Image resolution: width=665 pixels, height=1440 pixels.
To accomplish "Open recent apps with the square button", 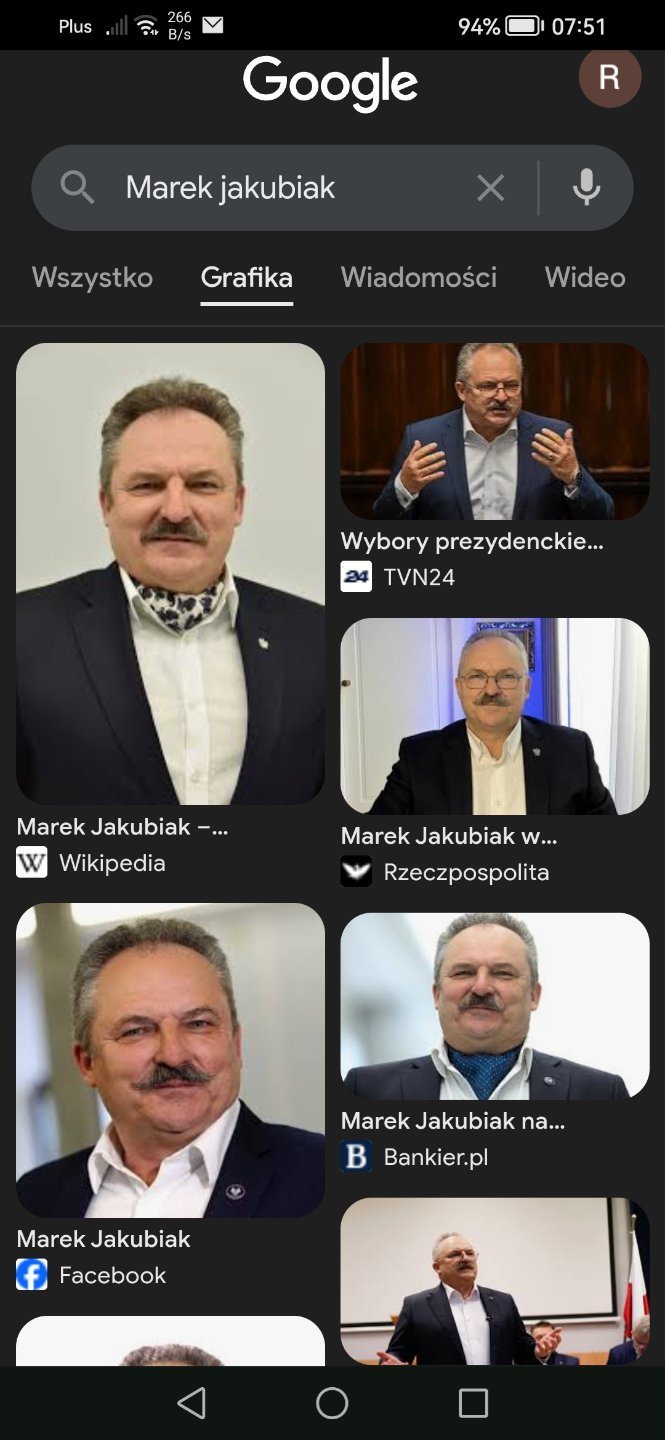I will tap(473, 1403).
